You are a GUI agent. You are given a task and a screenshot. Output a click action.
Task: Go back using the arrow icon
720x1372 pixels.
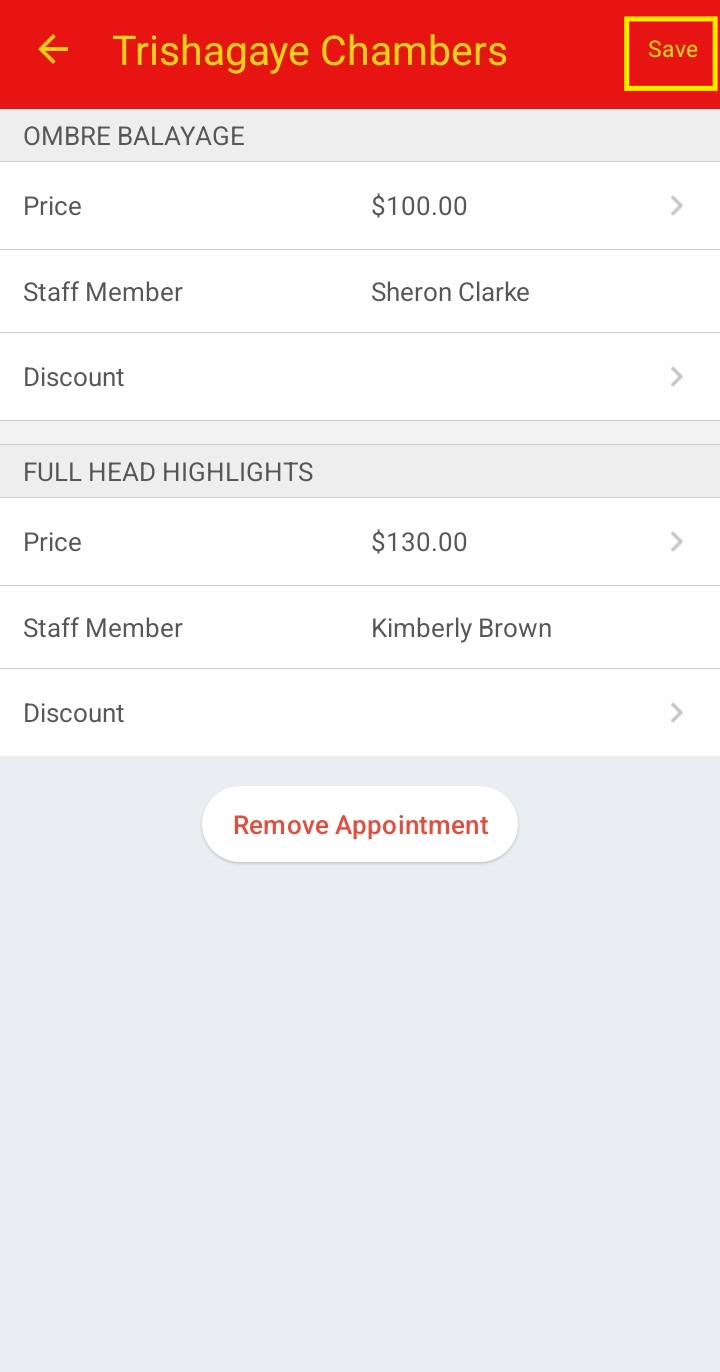(x=53, y=50)
